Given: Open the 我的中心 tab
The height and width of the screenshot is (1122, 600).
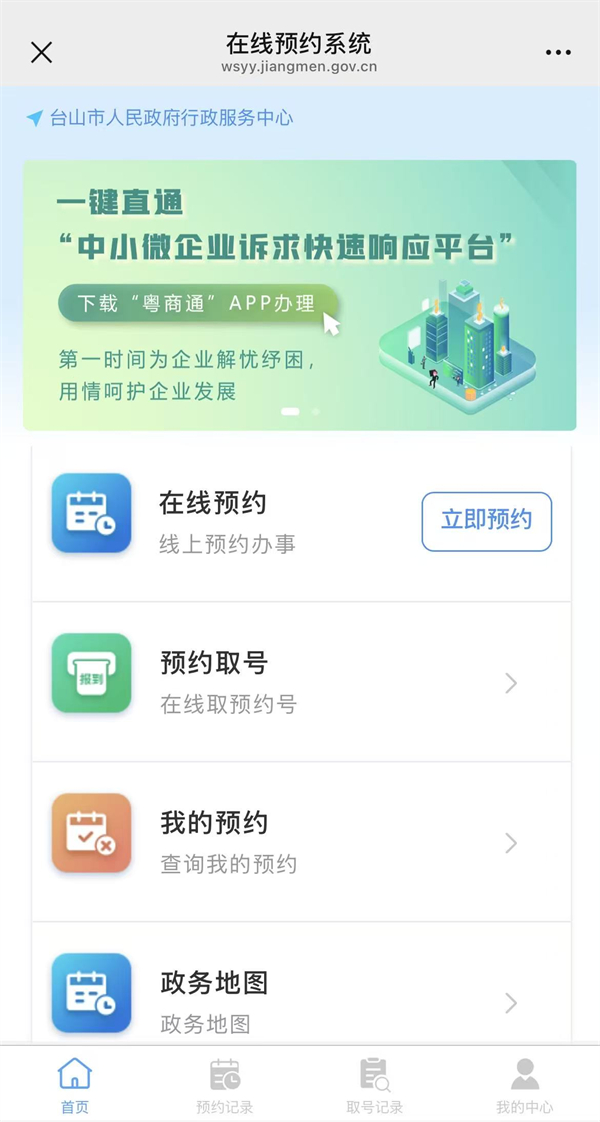Looking at the screenshot, I should [524, 1085].
